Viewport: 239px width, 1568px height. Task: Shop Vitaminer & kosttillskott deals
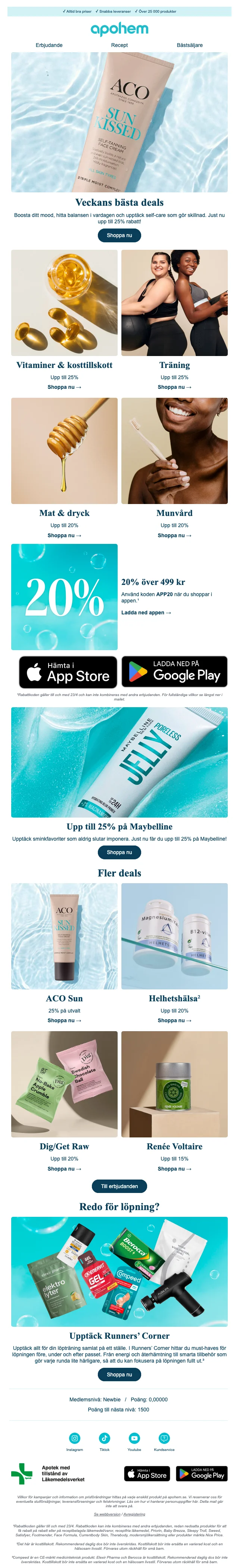coord(64,387)
